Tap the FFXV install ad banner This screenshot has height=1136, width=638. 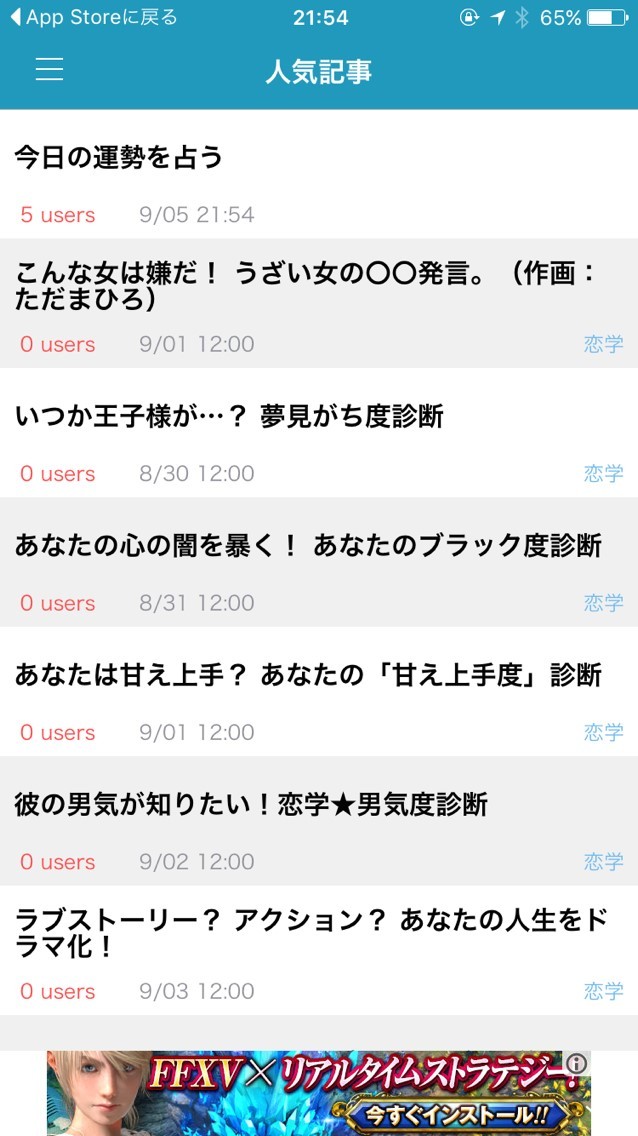coord(318,1095)
